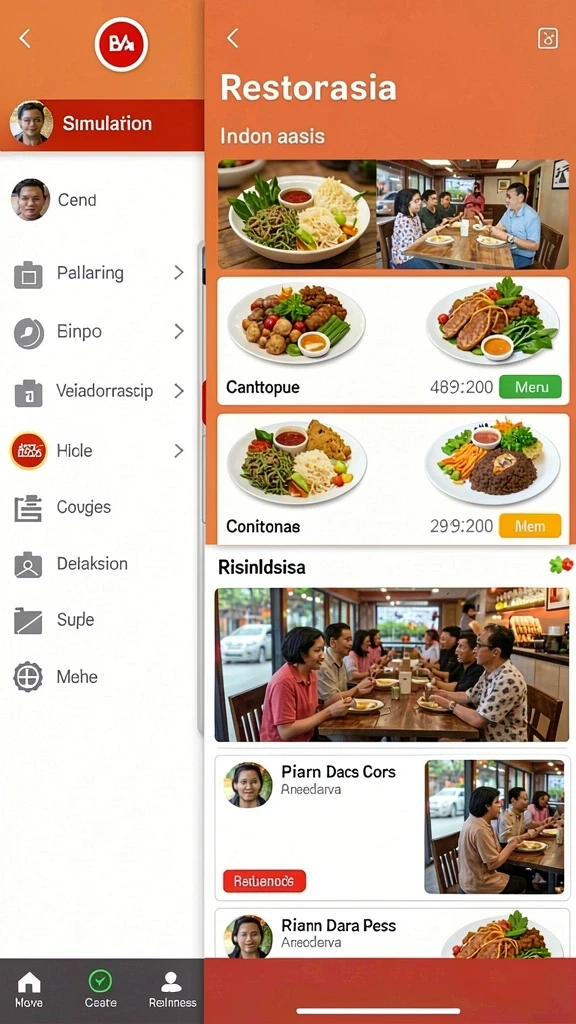Tap the yellow Mem button for Conitonas
576x1024 pixels.
point(530,526)
